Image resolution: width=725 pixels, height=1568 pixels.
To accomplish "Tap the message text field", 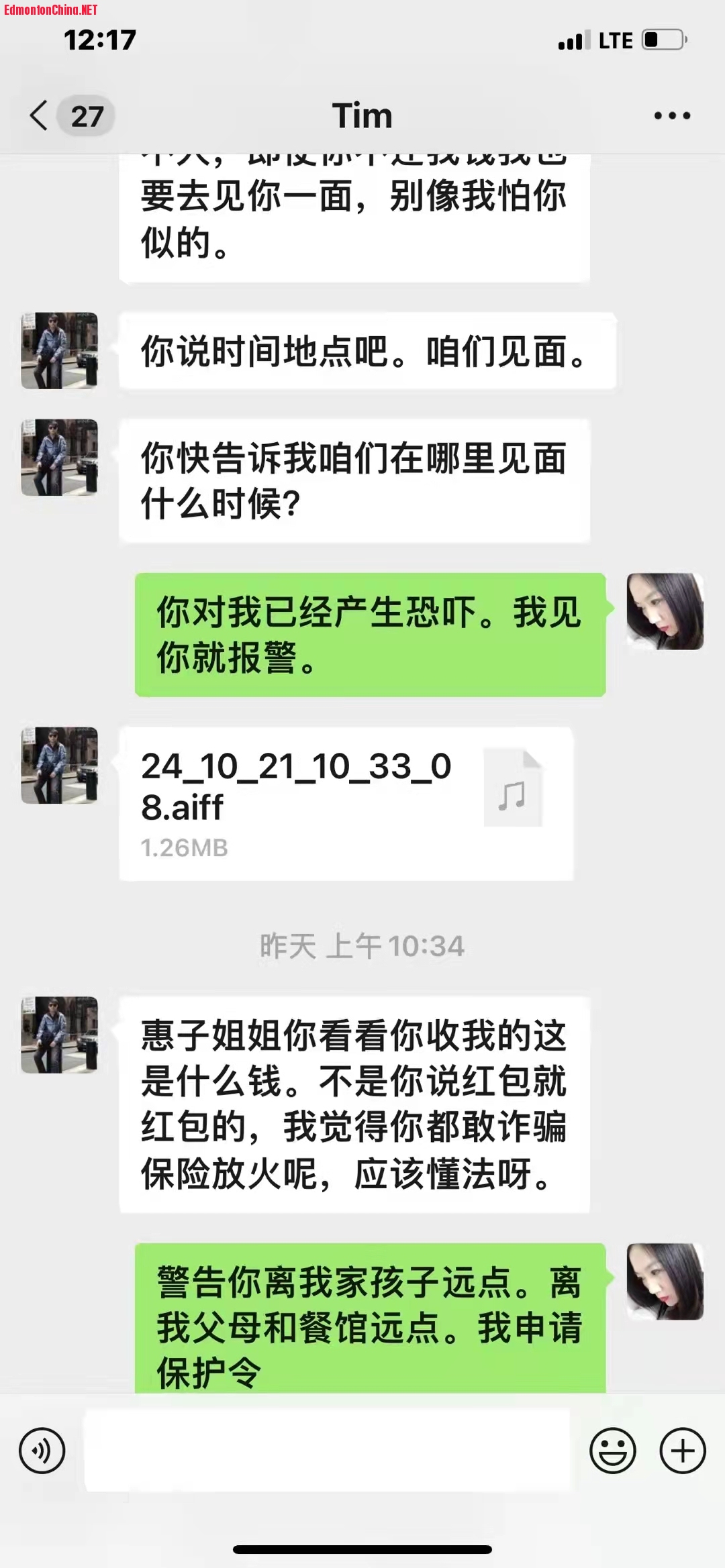I will [x=327, y=1451].
